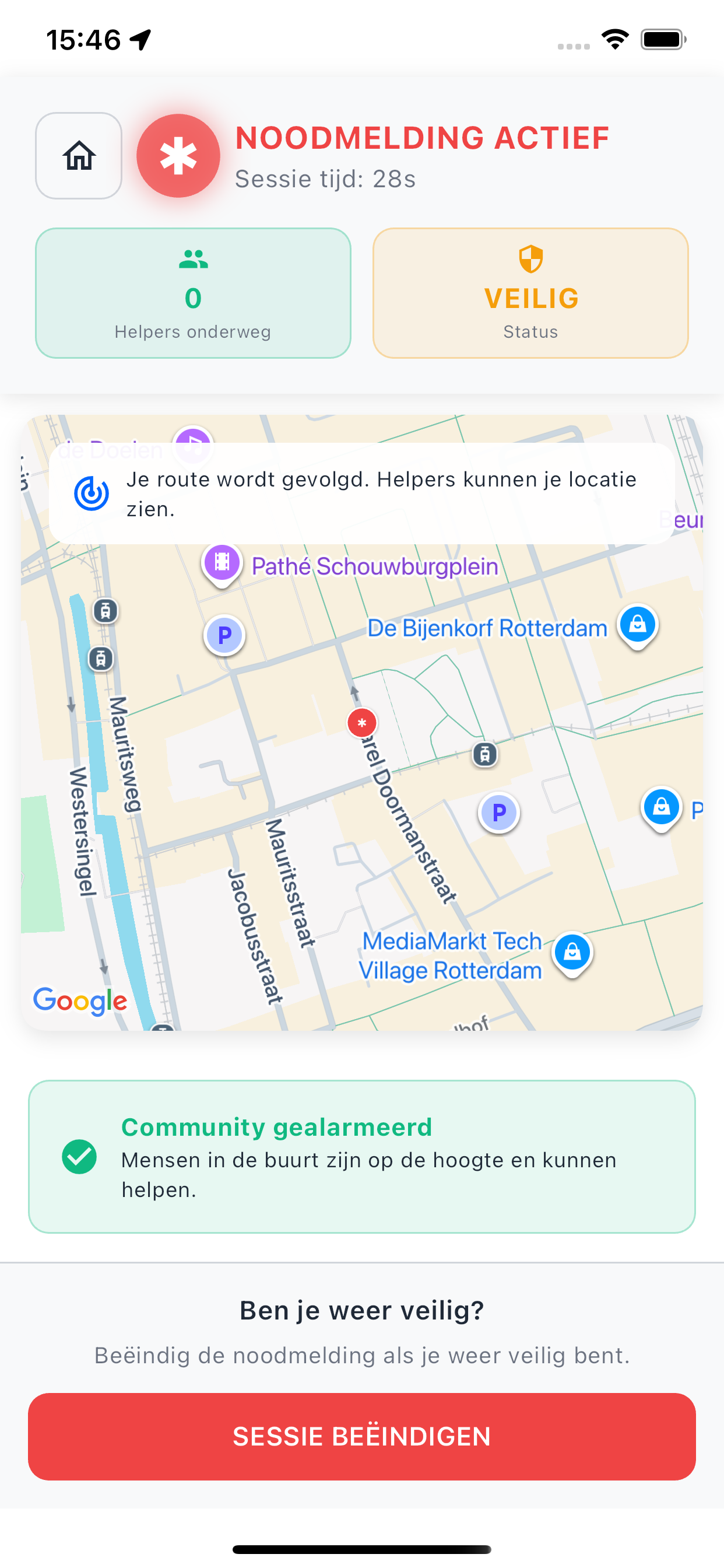Tap the Sessie tijd counter
Image resolution: width=724 pixels, height=1568 pixels.
pos(324,178)
